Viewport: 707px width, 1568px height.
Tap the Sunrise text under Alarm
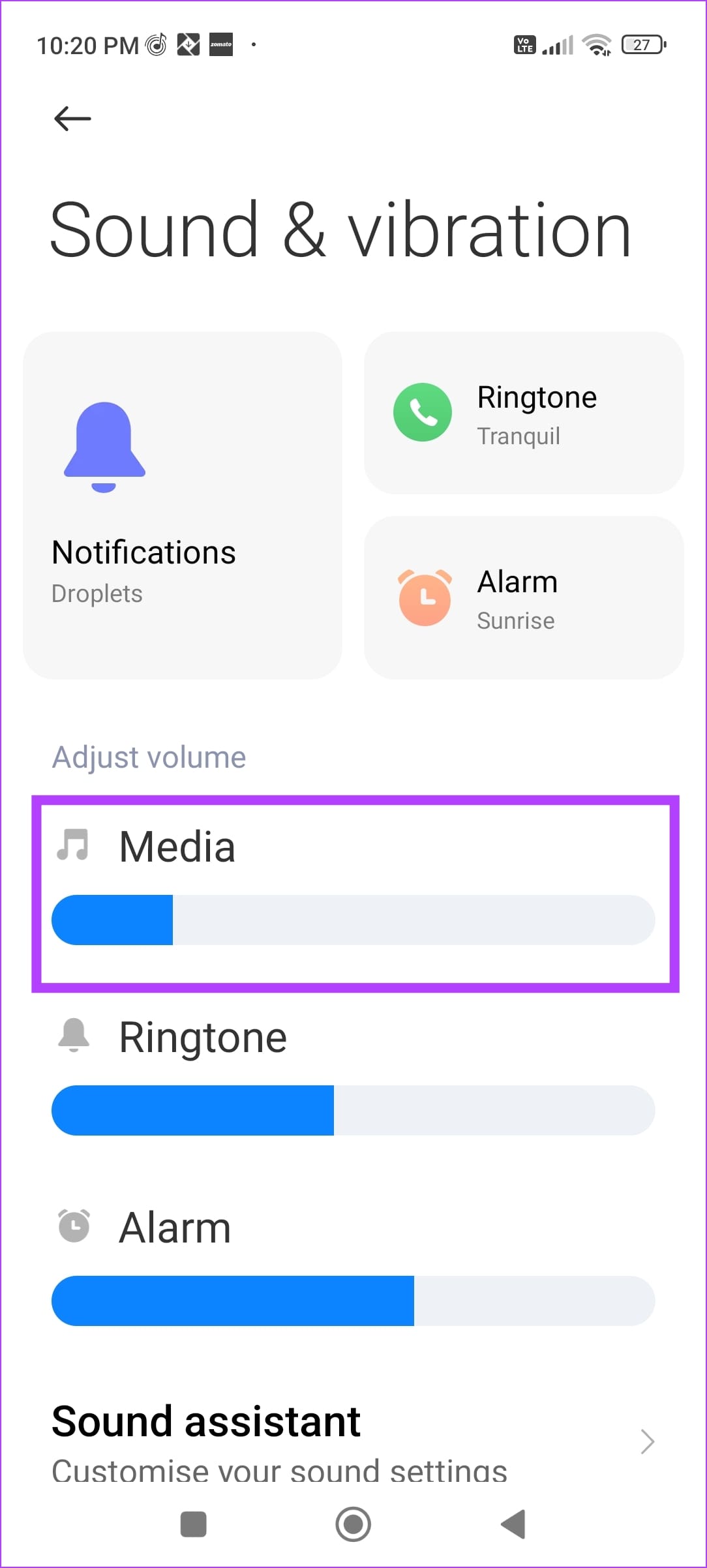[515, 620]
